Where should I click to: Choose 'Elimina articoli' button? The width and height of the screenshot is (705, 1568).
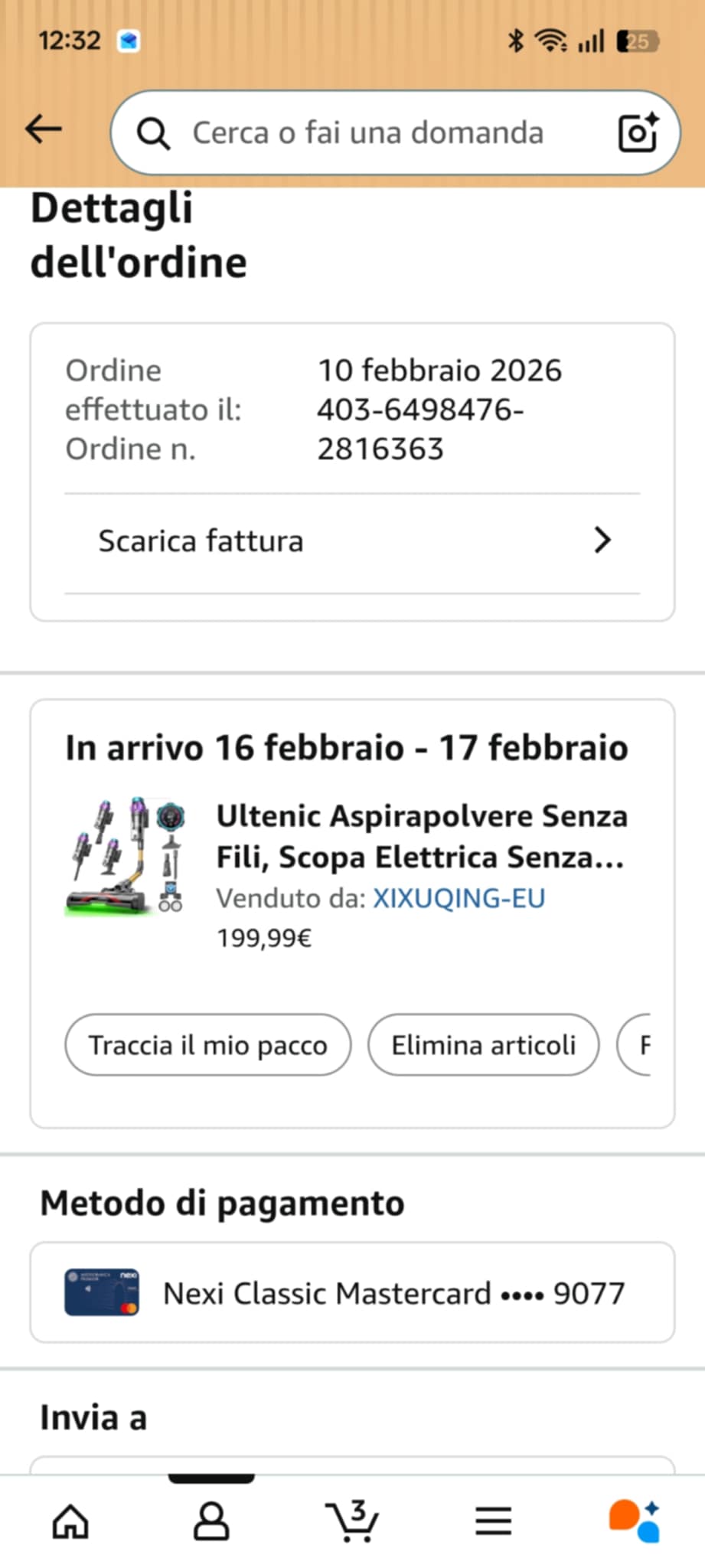483,1045
